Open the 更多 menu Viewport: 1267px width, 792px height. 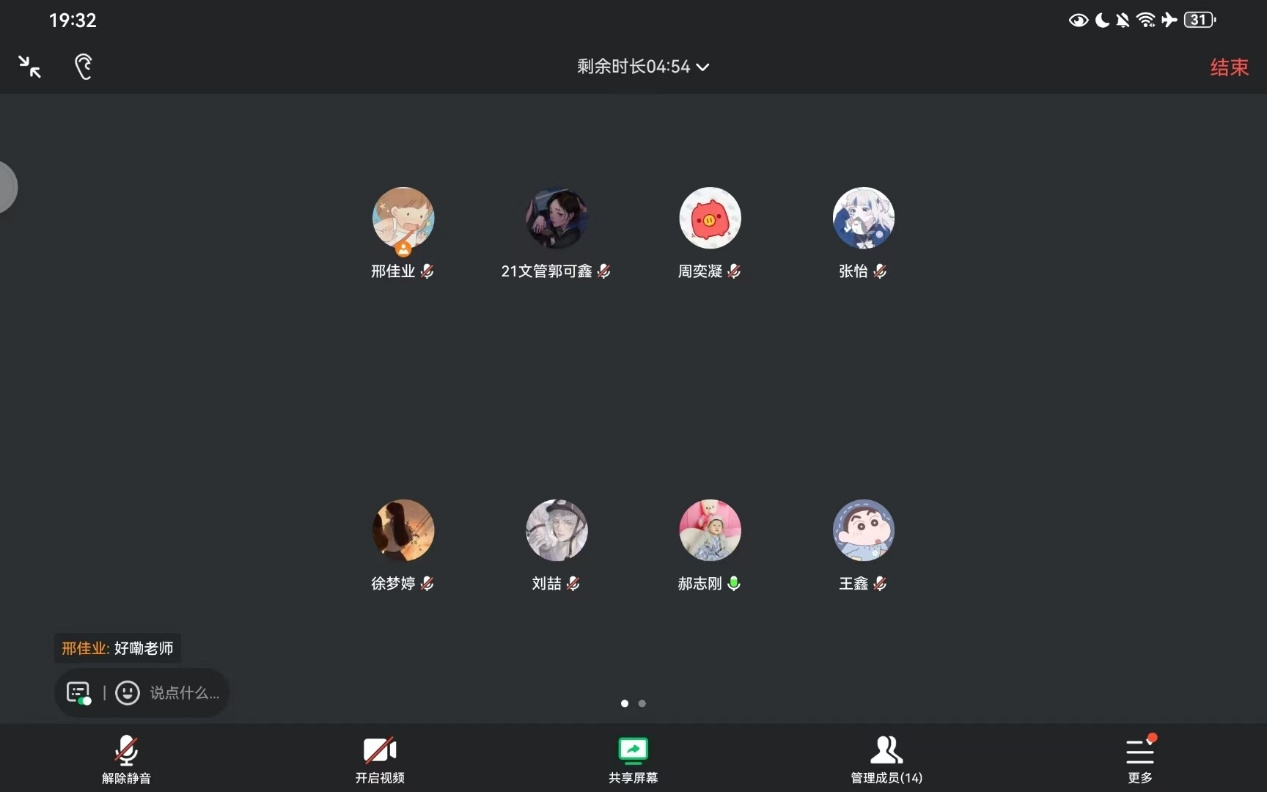[1140, 759]
